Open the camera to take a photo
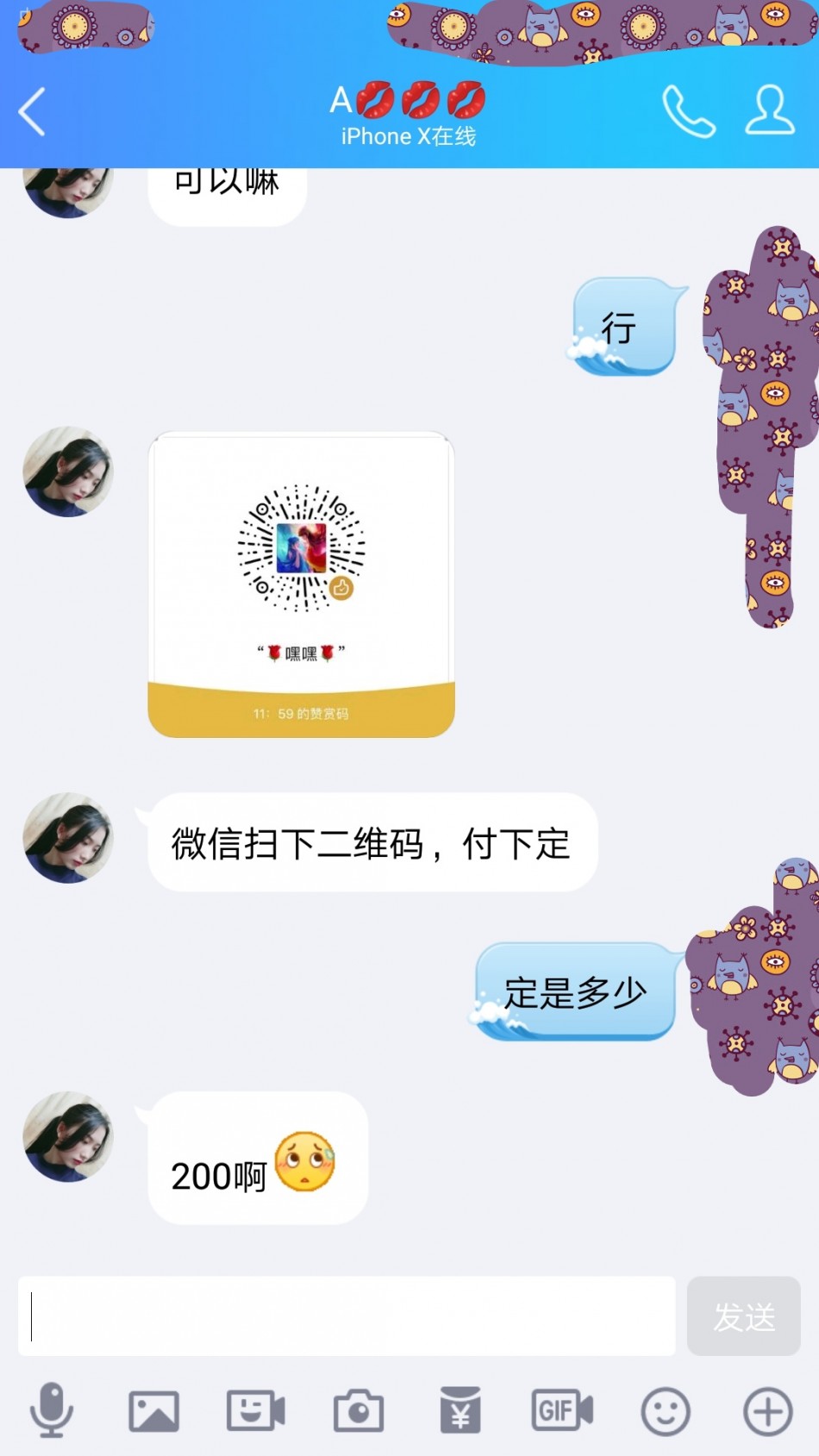 tap(359, 1411)
